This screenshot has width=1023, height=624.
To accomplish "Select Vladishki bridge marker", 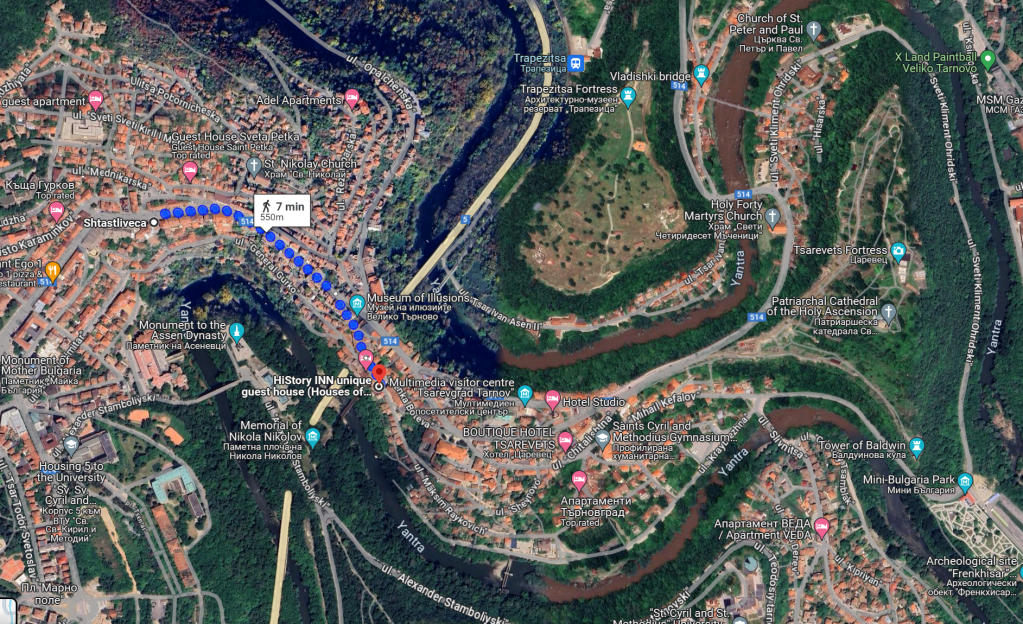I will pos(702,75).
